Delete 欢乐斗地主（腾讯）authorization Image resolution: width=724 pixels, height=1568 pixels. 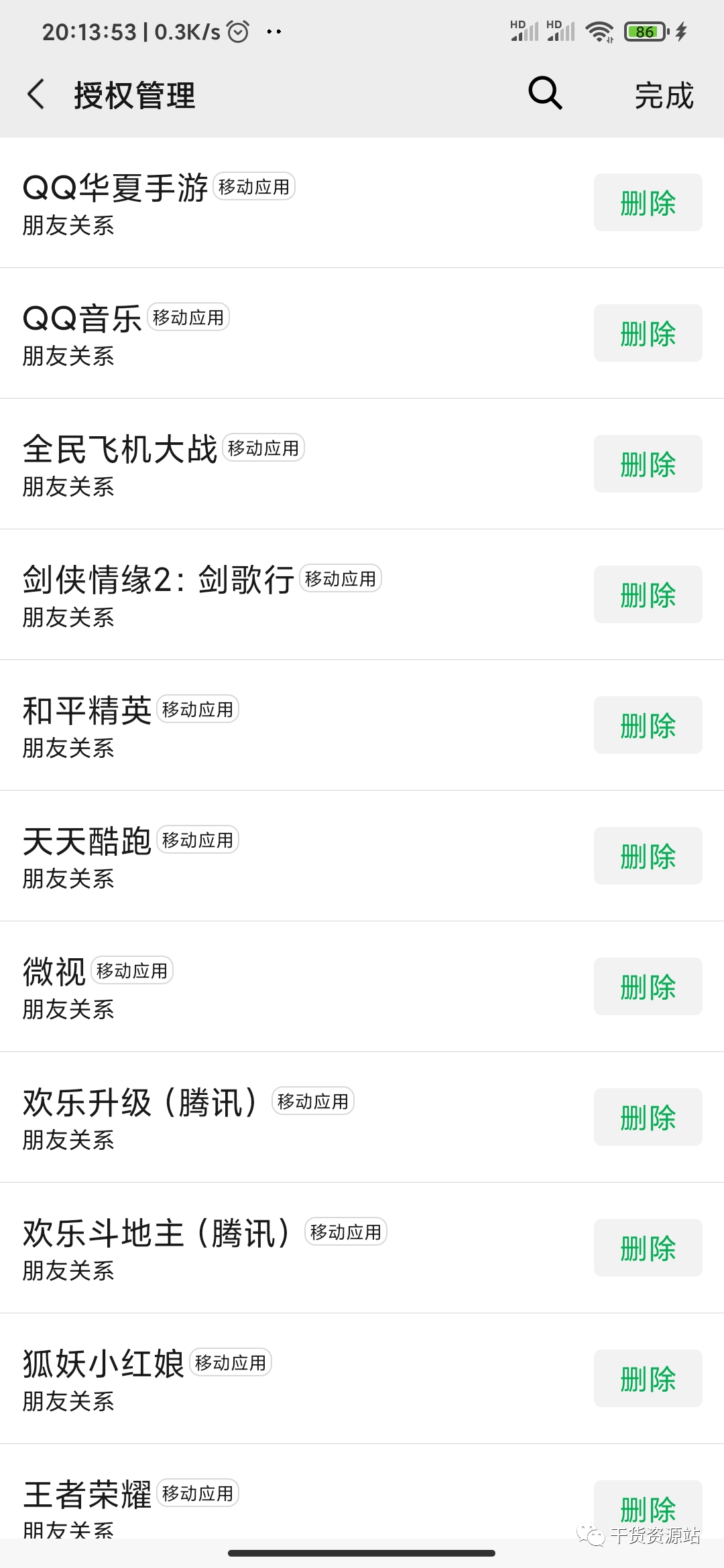point(648,1248)
